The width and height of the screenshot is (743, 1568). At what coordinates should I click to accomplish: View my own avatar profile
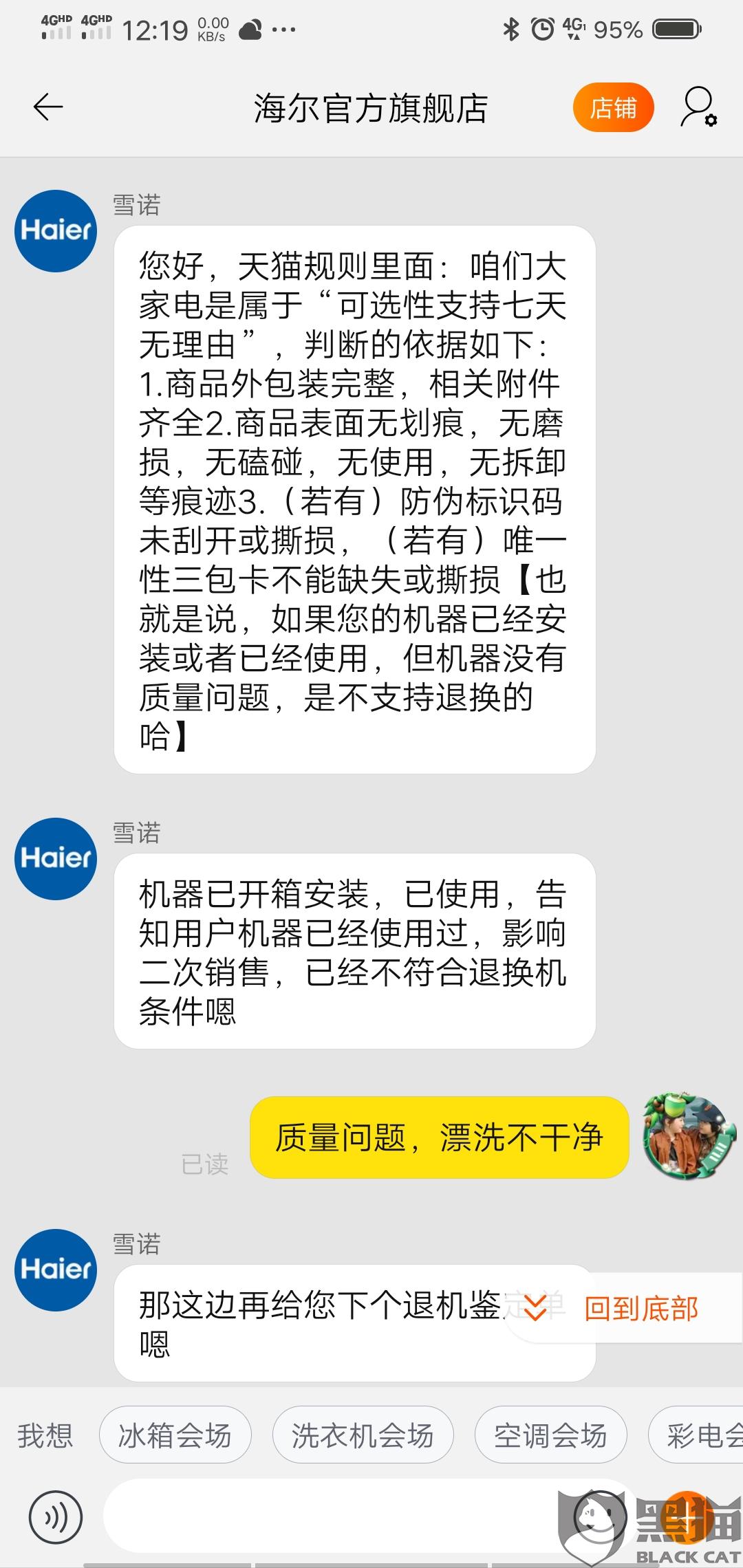point(689,1137)
